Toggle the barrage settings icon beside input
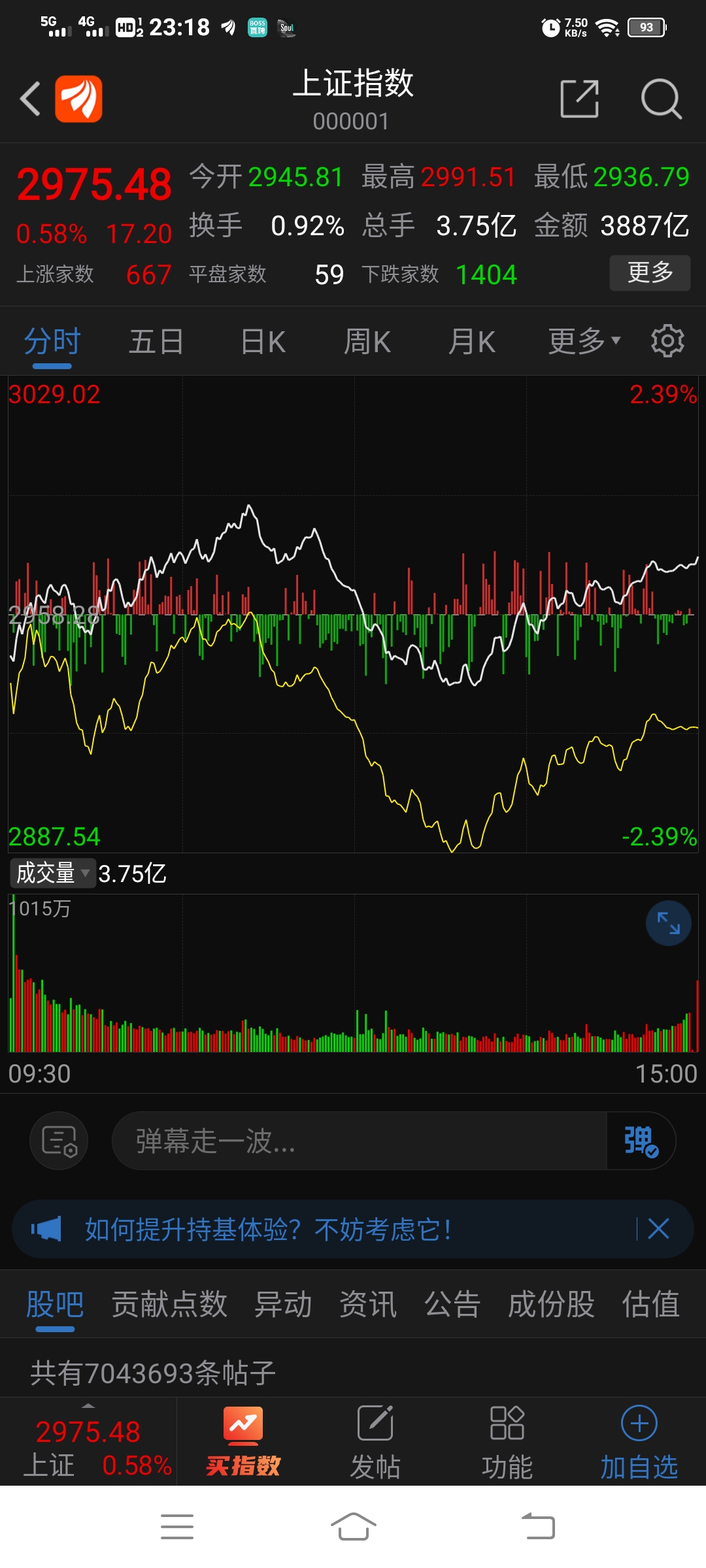The height and width of the screenshot is (1568, 706). click(59, 1140)
